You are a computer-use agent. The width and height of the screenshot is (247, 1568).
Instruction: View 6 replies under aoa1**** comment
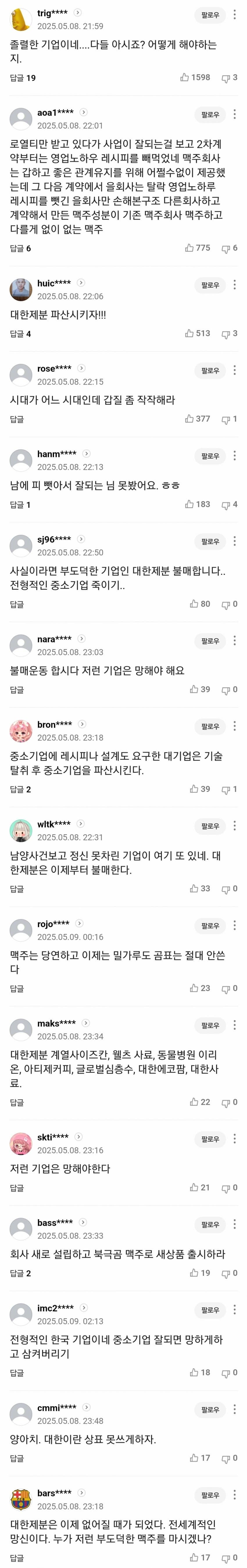point(20,248)
